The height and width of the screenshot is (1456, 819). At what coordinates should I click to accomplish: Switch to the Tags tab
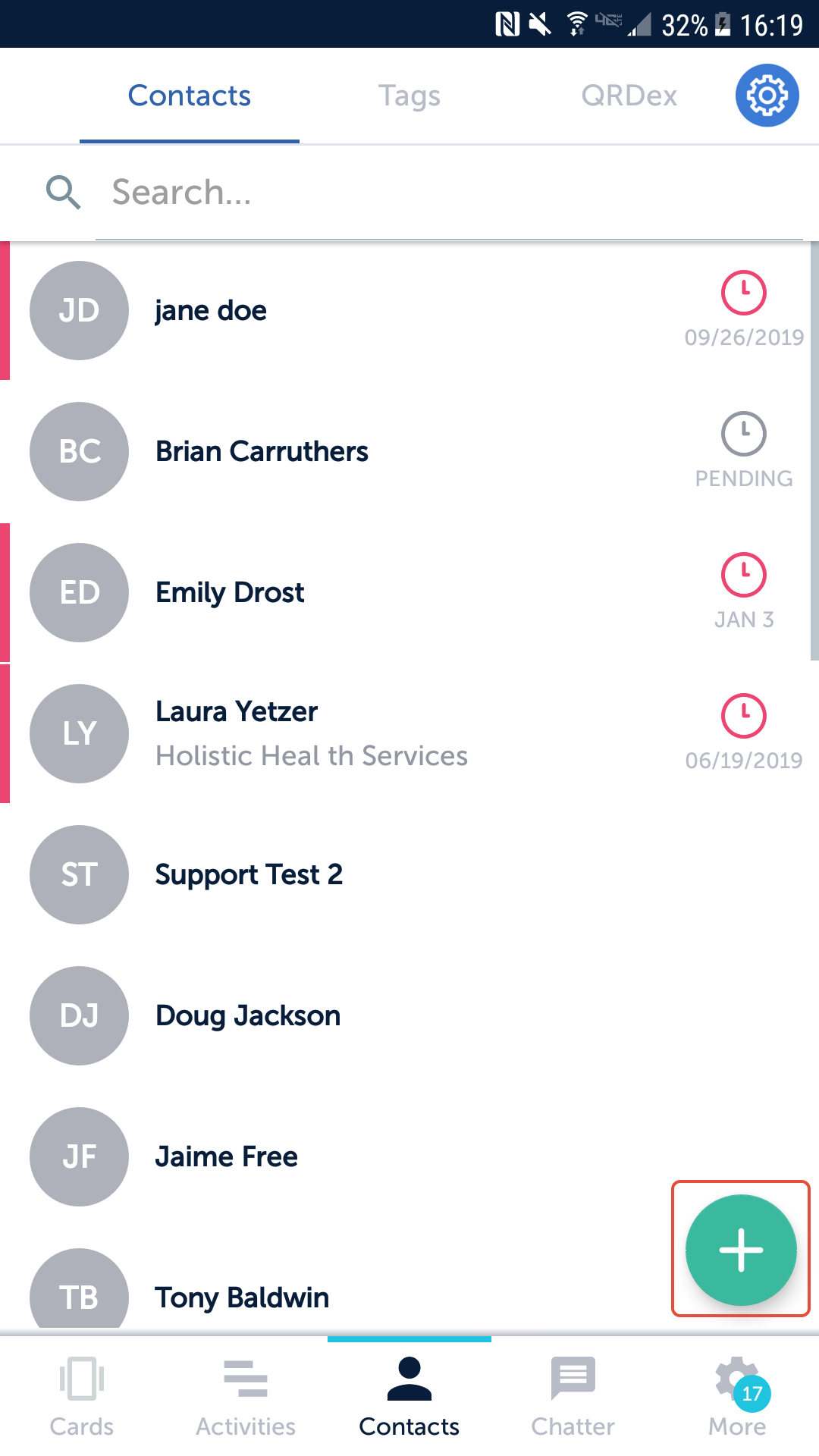409,96
